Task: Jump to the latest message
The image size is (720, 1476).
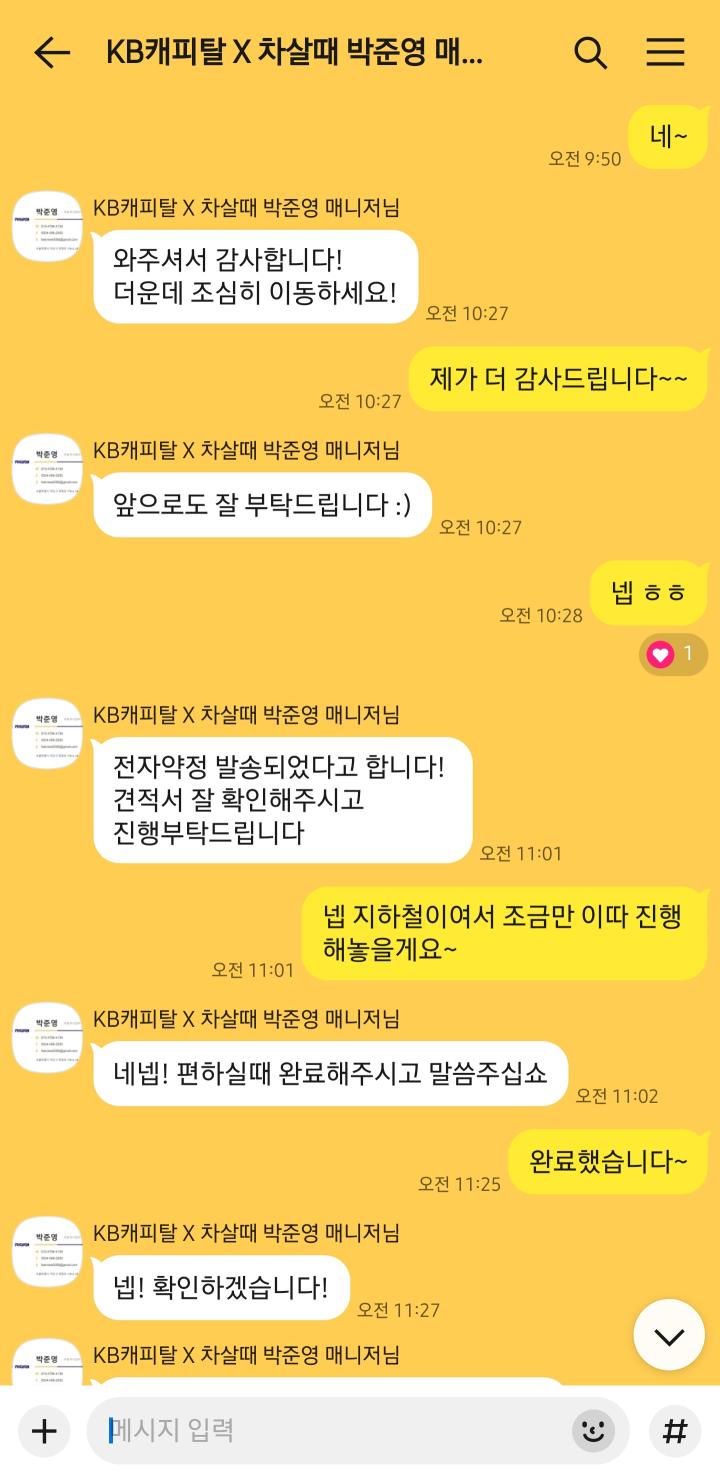Action: coord(669,1335)
